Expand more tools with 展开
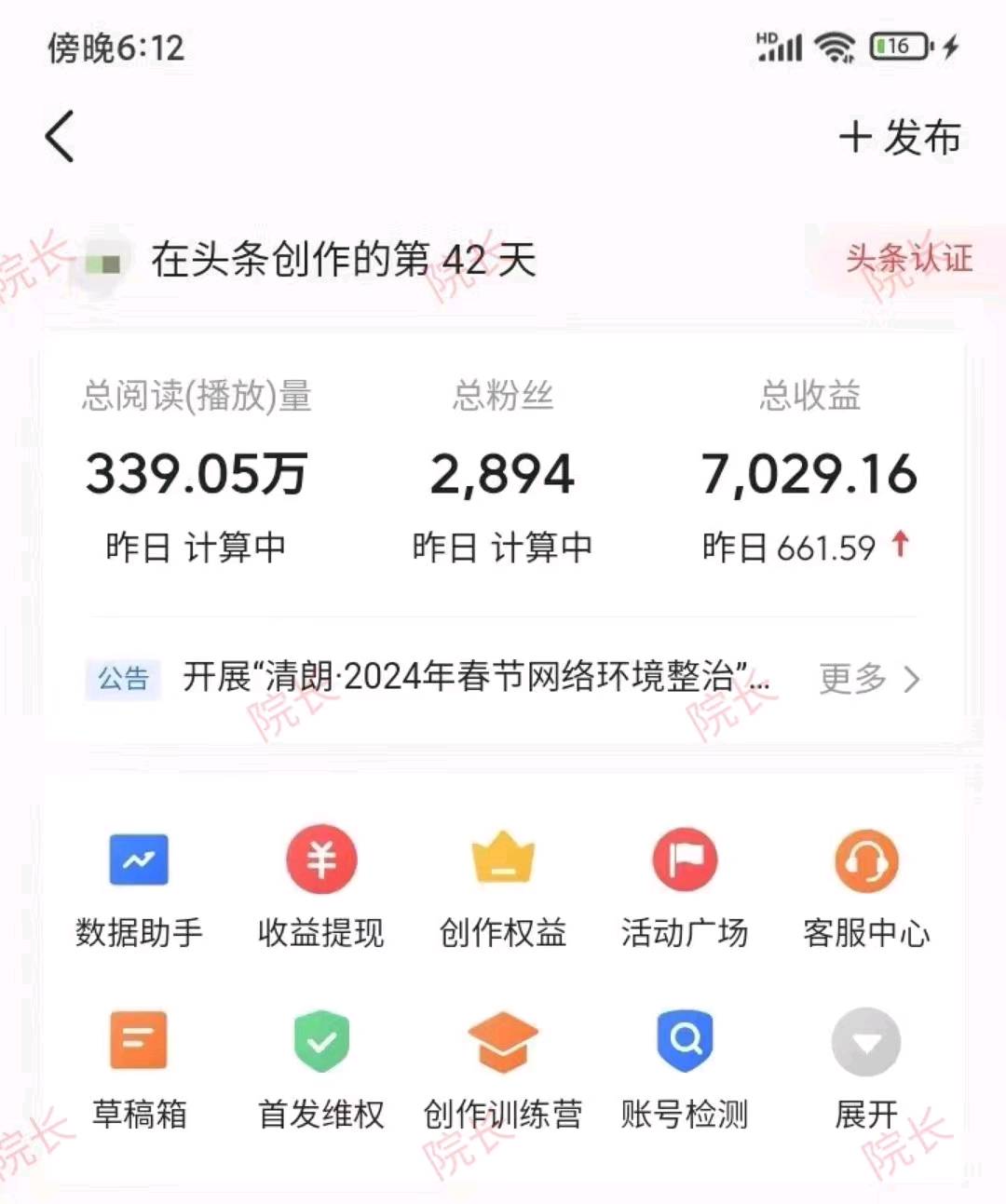 866,1068
